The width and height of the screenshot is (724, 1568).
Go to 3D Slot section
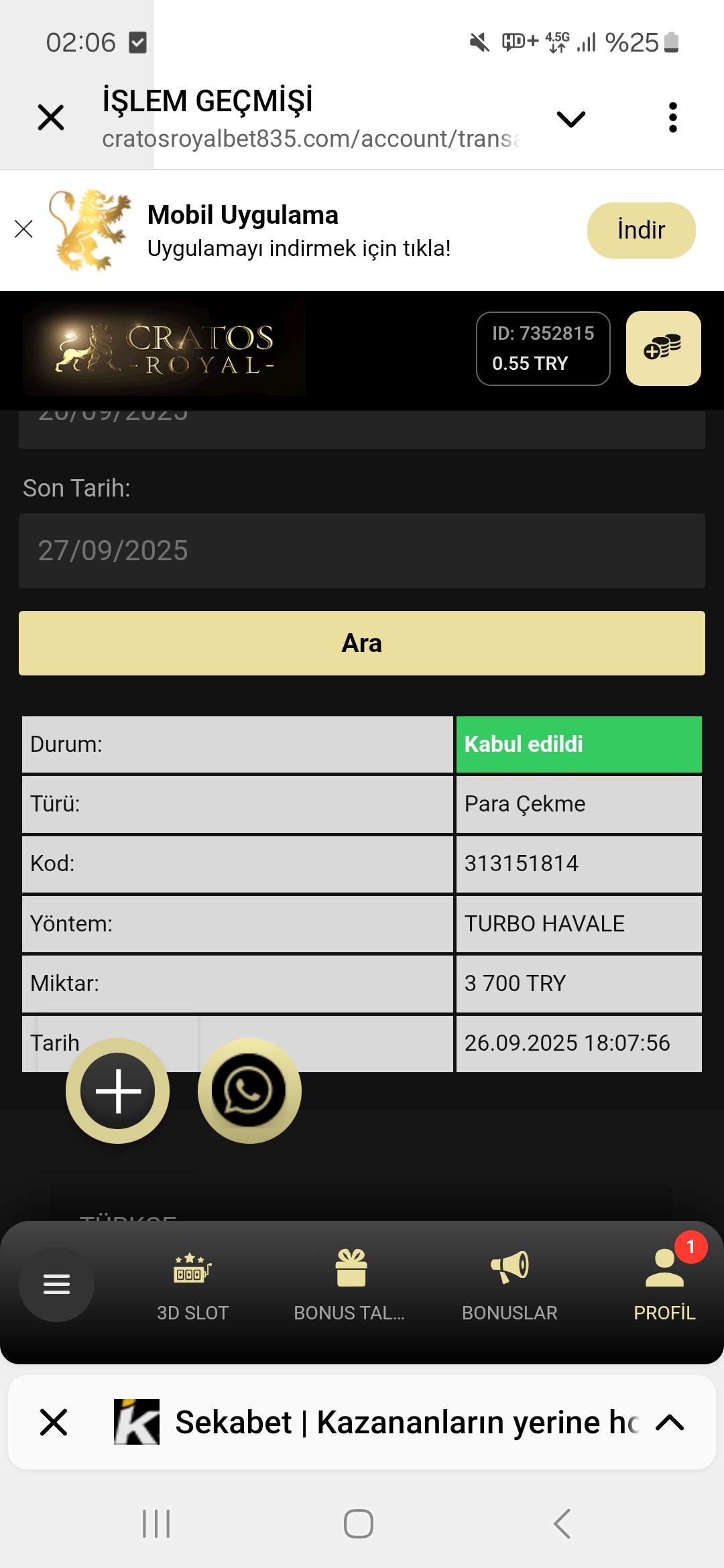[192, 1284]
